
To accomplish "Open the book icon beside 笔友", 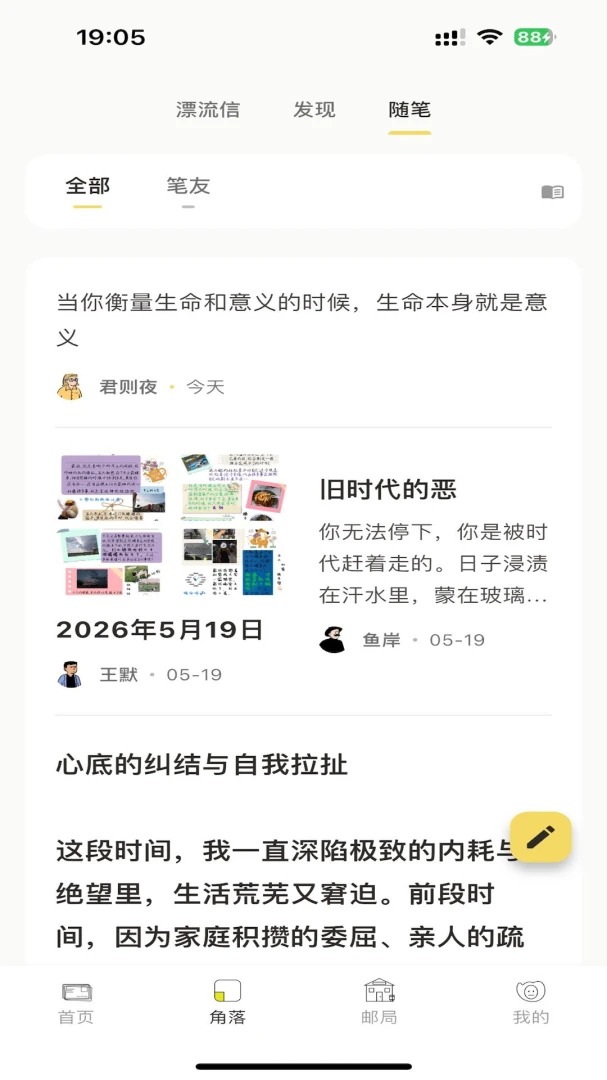I will 553,192.
